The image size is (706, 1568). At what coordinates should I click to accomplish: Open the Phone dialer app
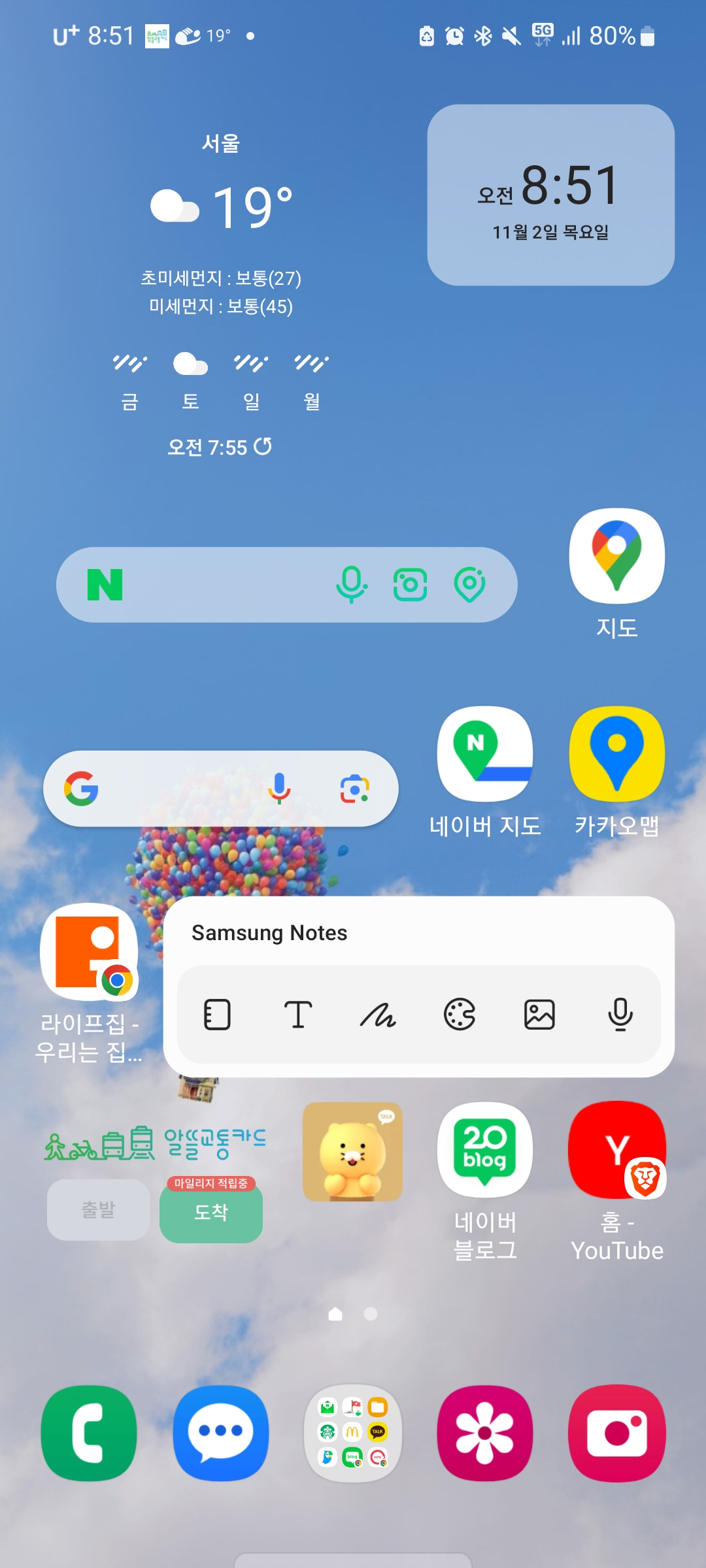pyautogui.click(x=89, y=1433)
